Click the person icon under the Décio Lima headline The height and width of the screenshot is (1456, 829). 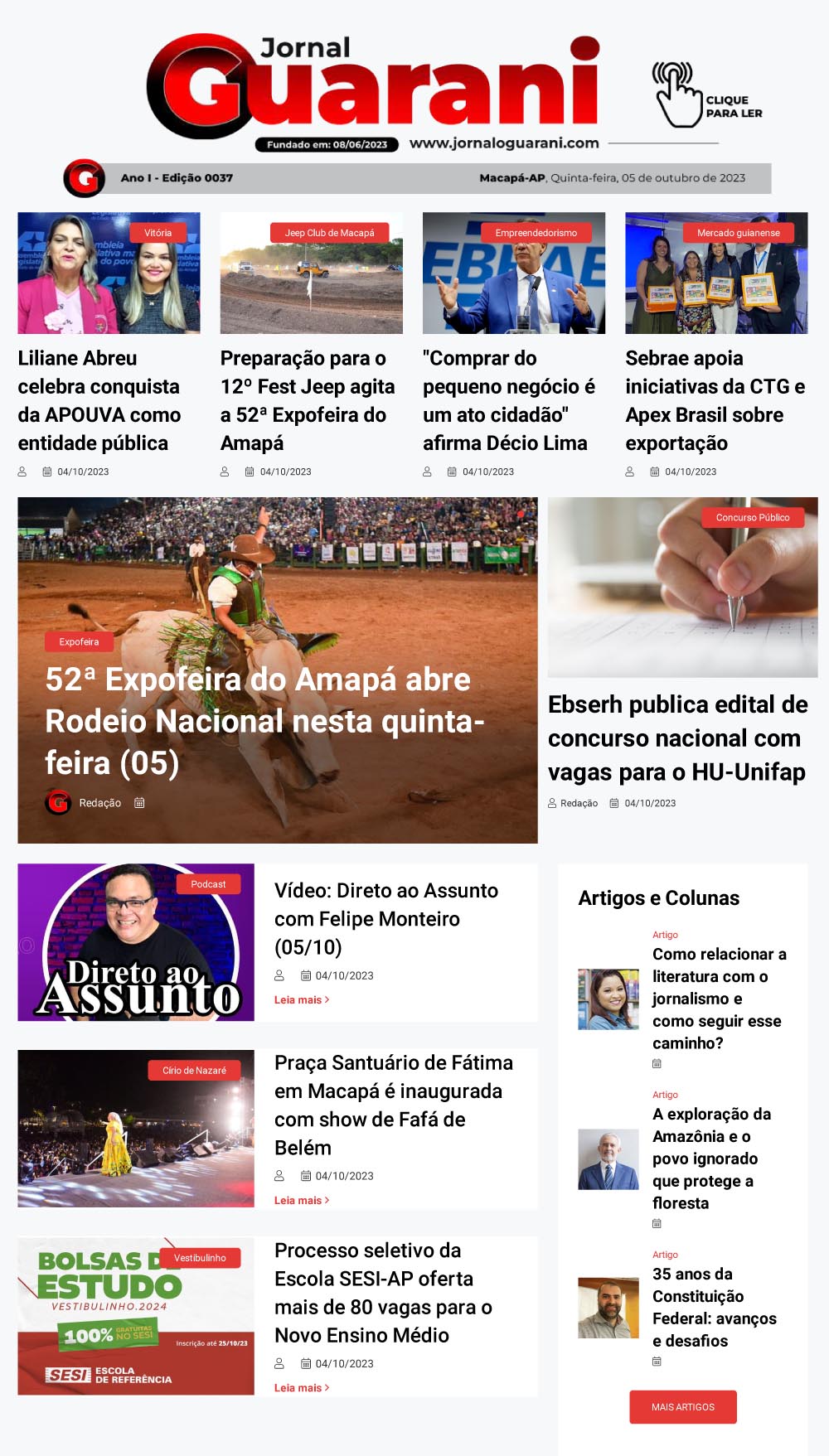[425, 472]
